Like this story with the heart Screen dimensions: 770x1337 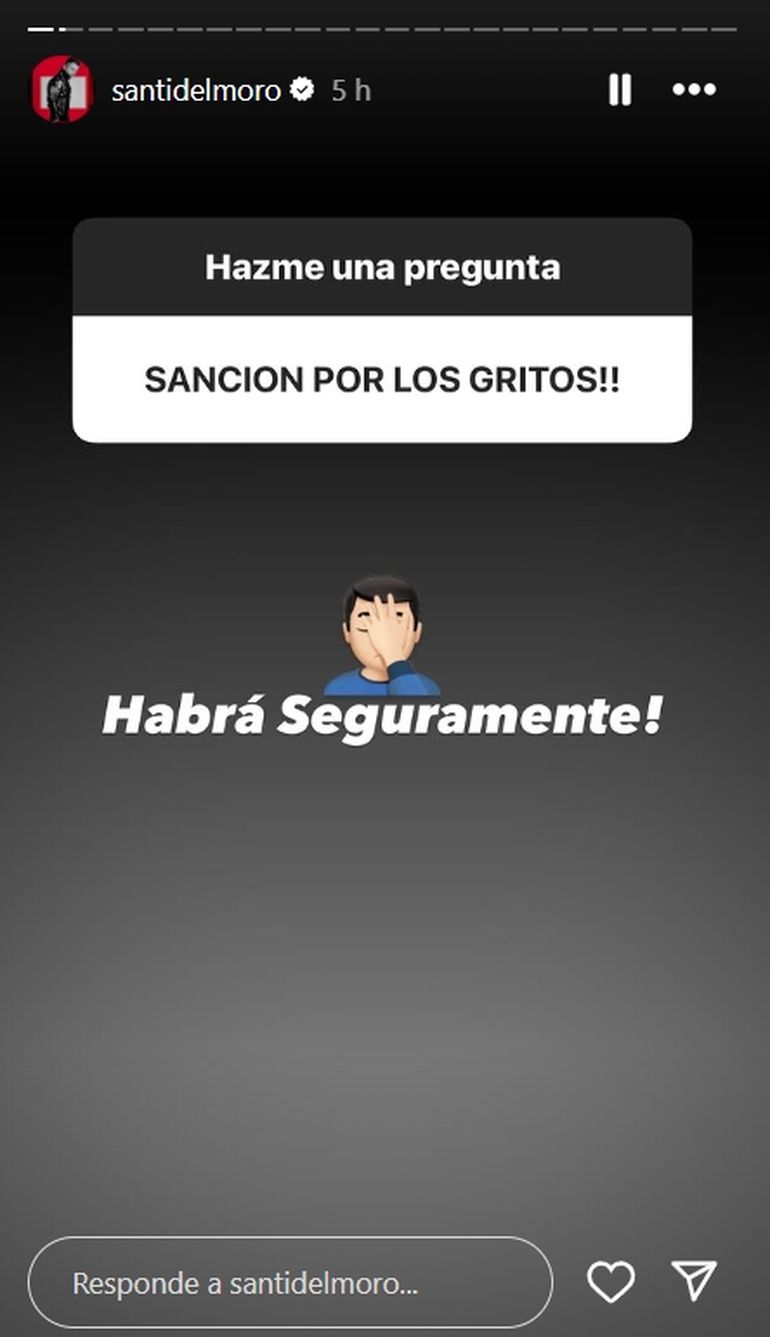pyautogui.click(x=610, y=1281)
